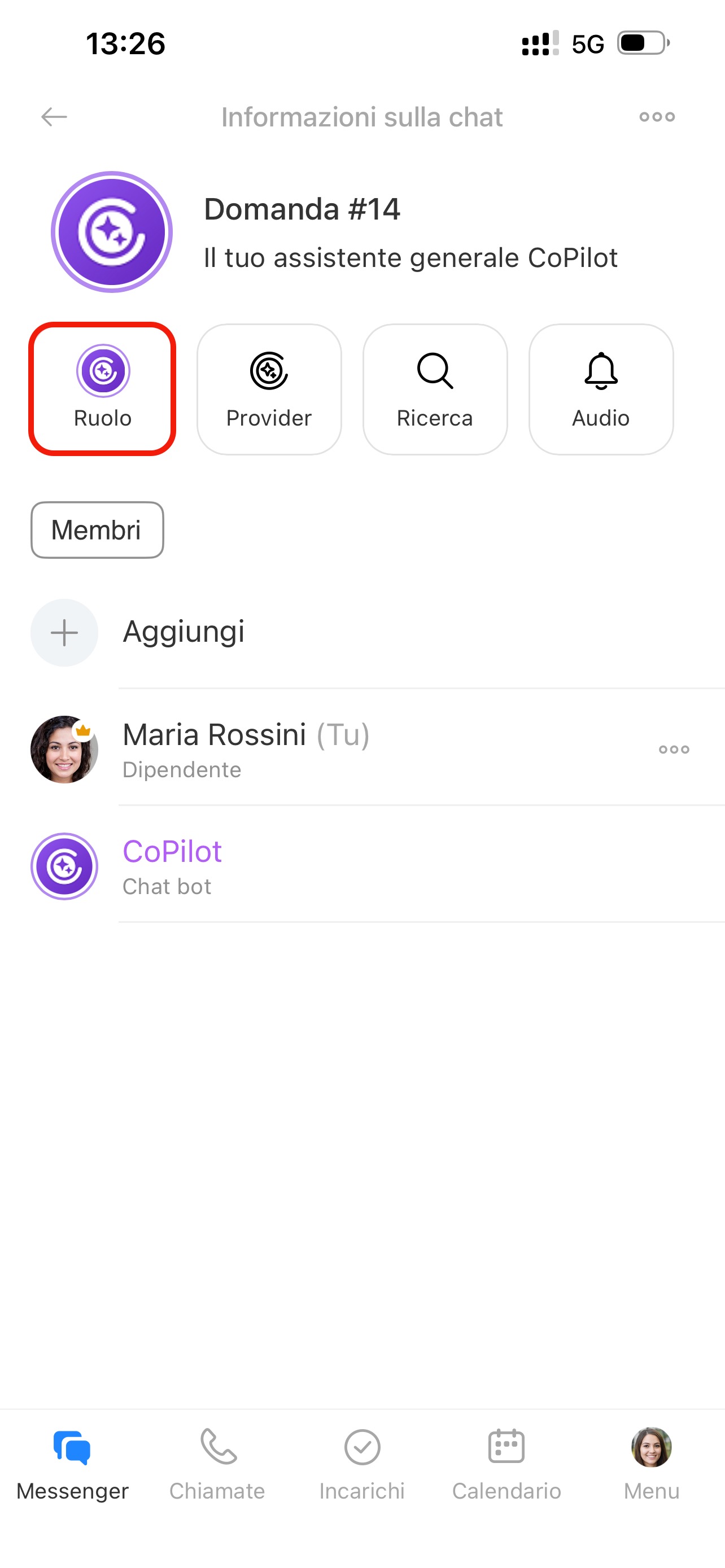
Task: Switch to the Incarichi tab
Action: 362,1464
